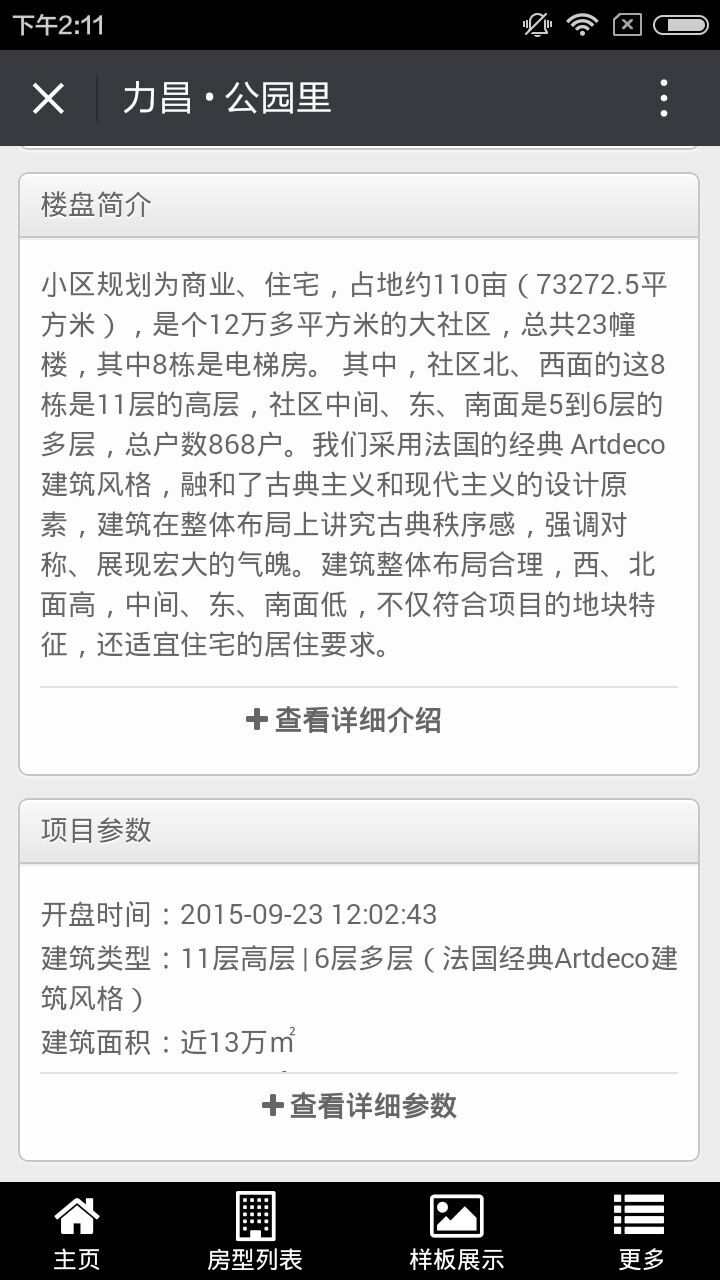This screenshot has height=1280, width=720.
Task: Open the overflow menu
Action: click(x=664, y=98)
